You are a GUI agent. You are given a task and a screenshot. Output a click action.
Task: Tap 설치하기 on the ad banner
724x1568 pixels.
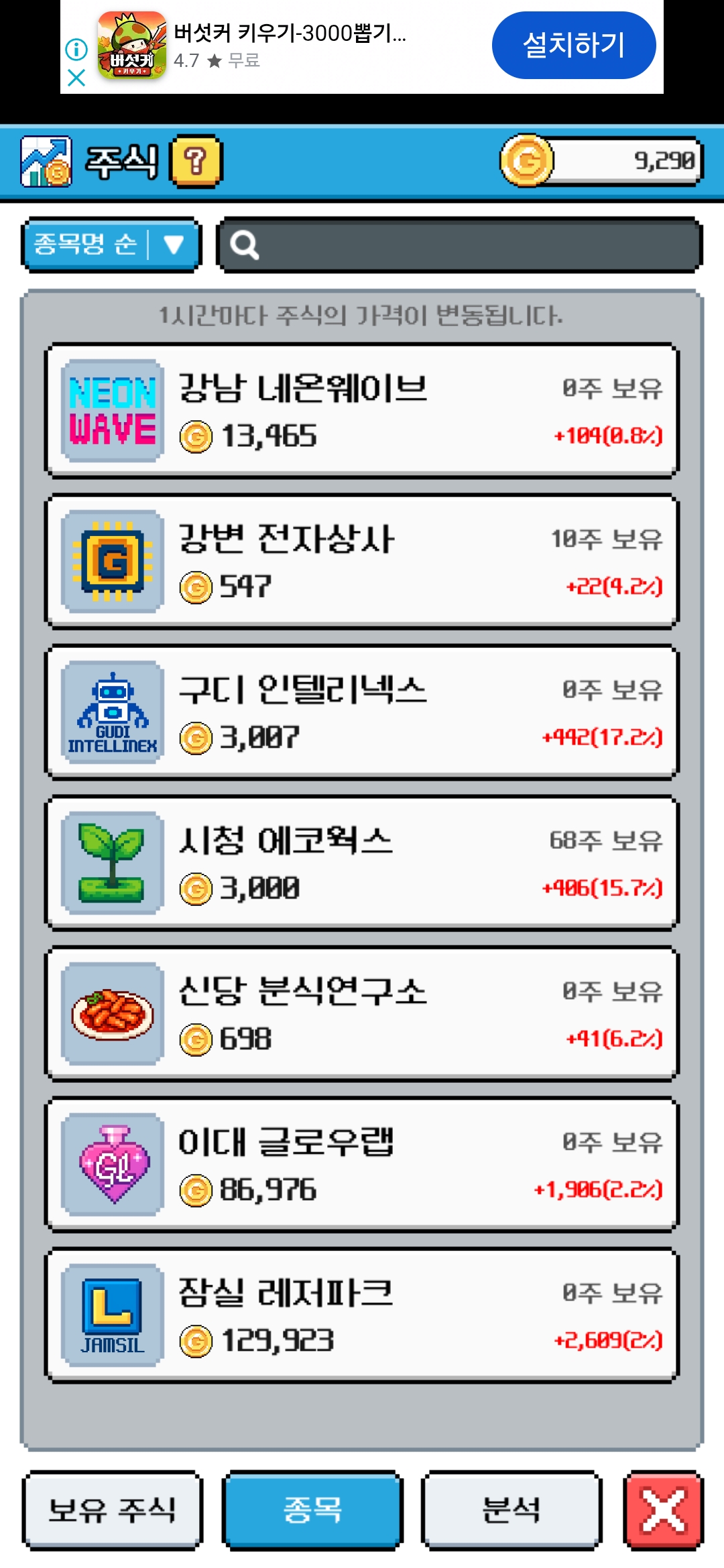click(573, 46)
